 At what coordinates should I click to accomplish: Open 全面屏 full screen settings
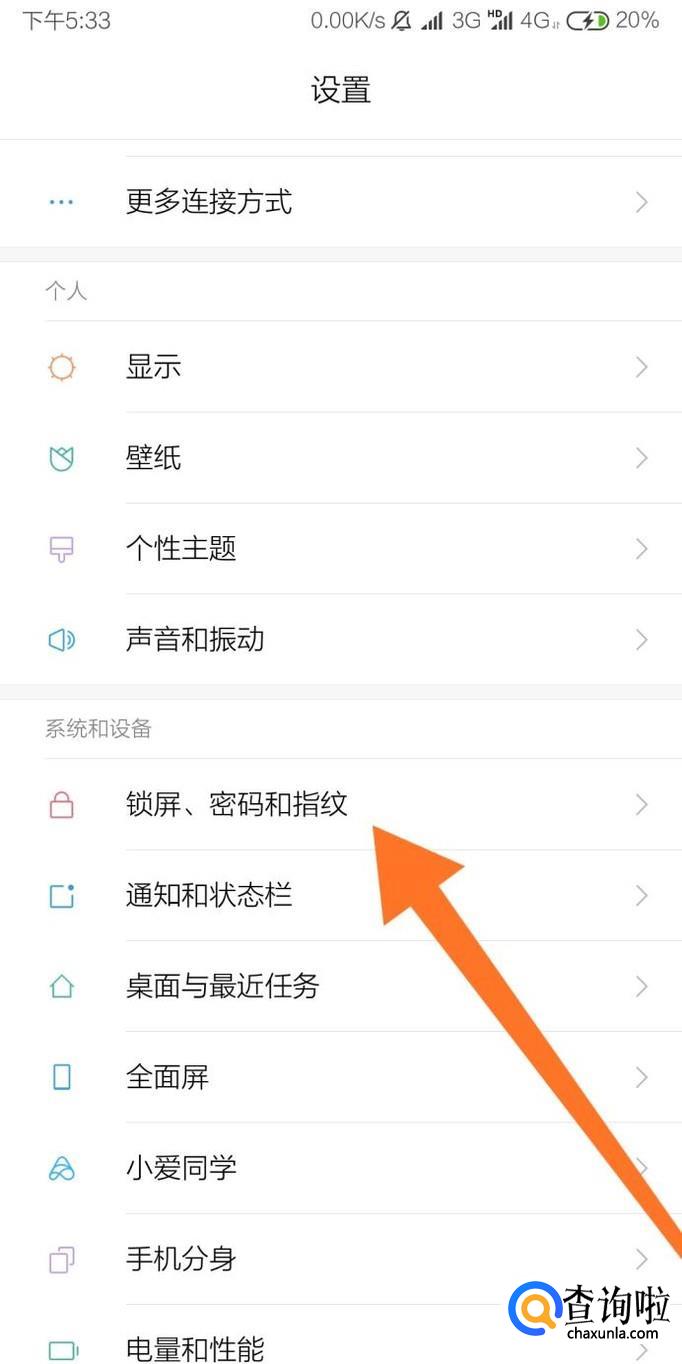341,1077
